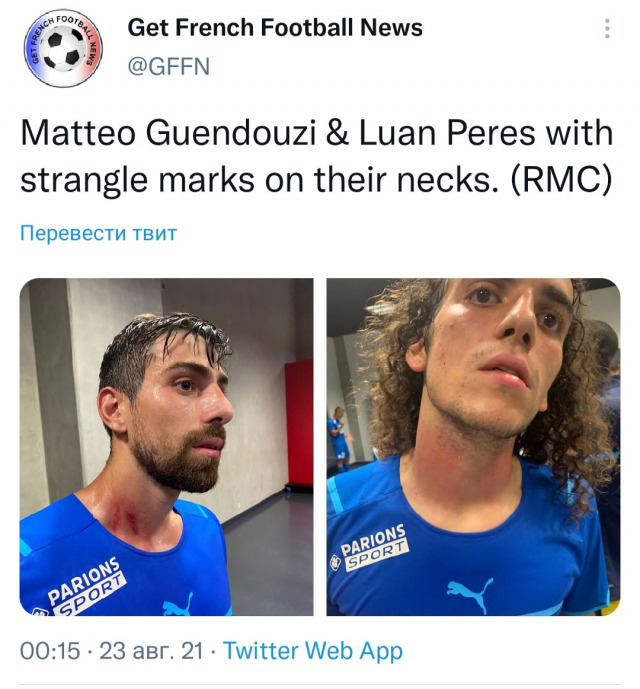Tap Перевести твит to translate the tweet
The height and width of the screenshot is (689, 640).
click(98, 234)
